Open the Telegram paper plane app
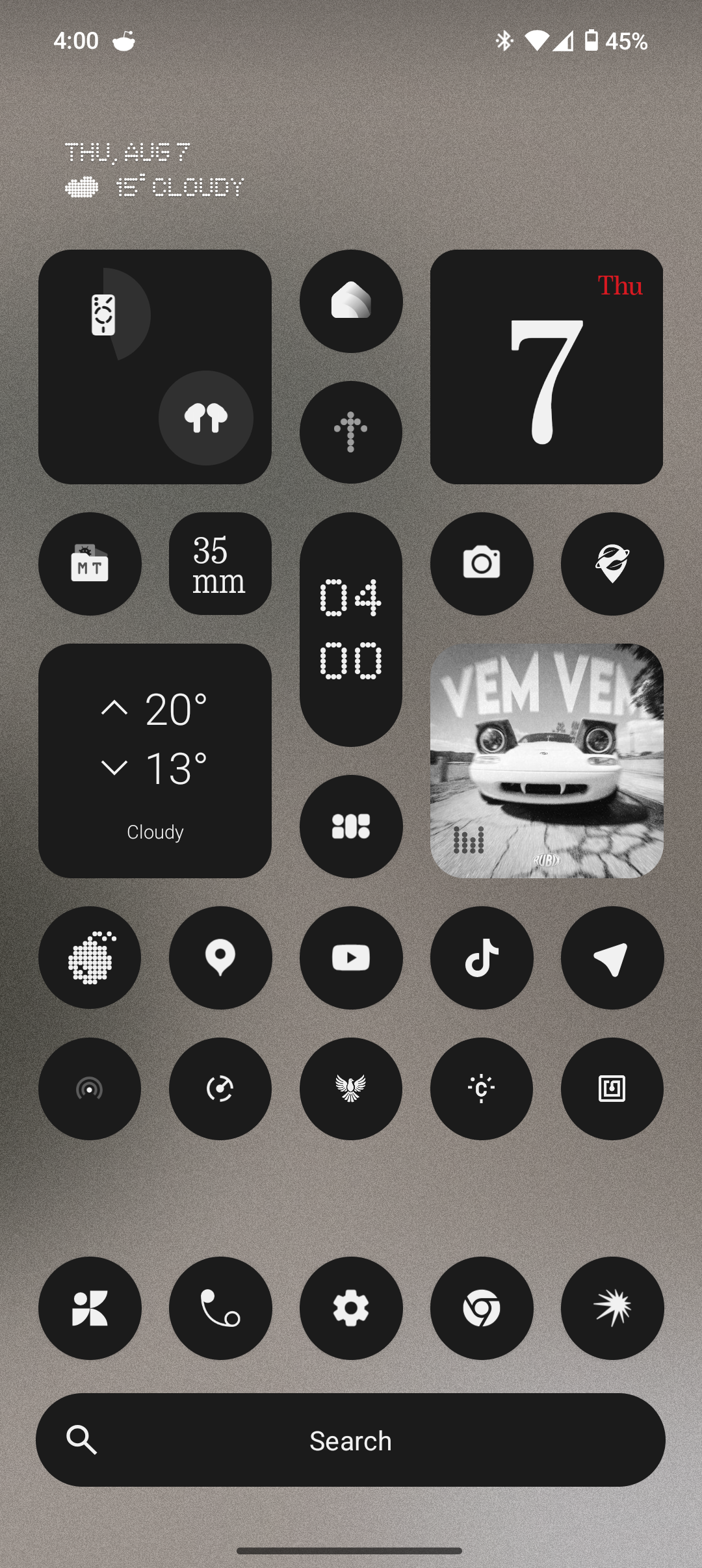 612,958
